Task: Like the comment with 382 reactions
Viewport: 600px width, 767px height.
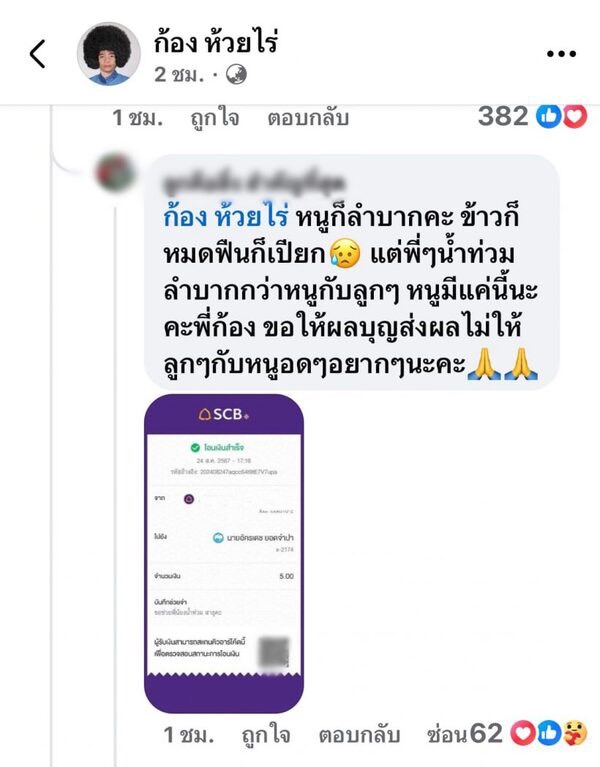Action: coord(215,118)
